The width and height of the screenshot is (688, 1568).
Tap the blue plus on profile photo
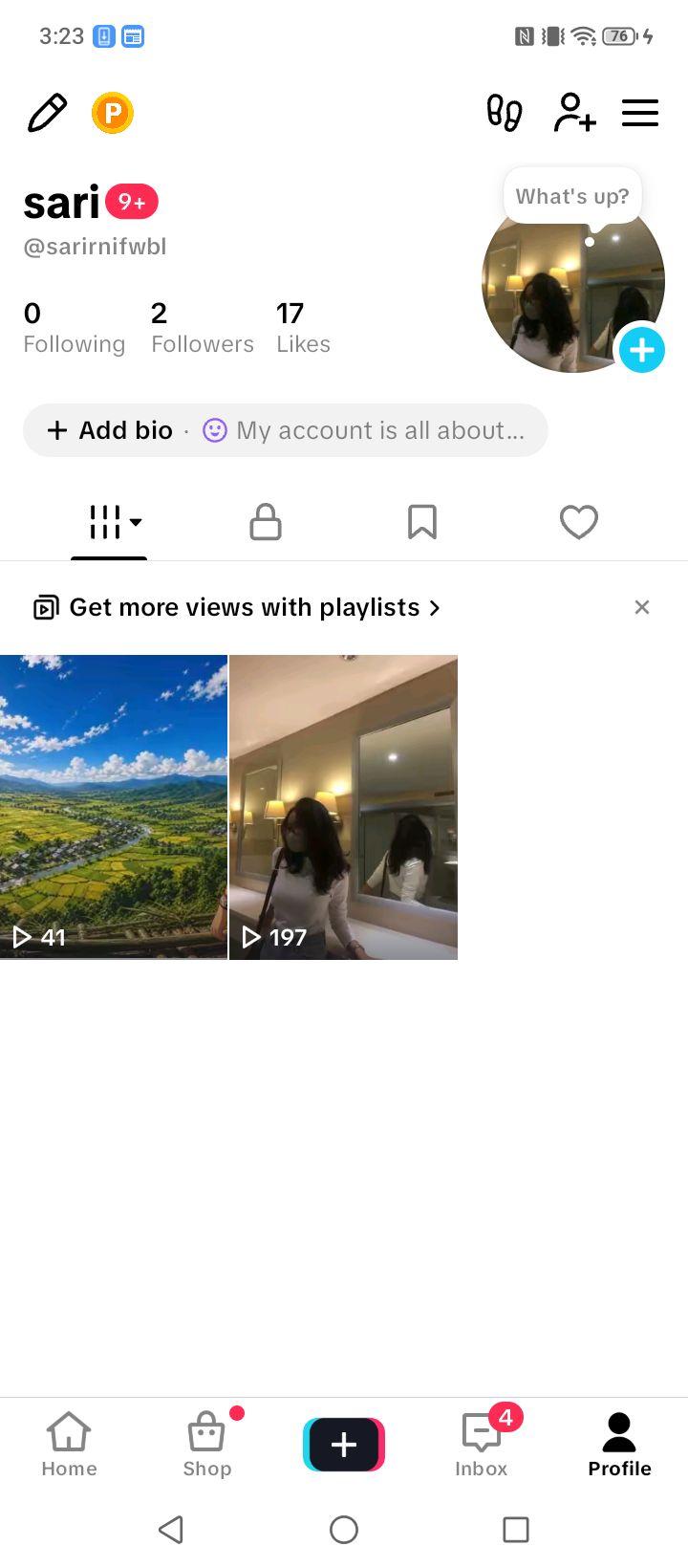[x=642, y=350]
